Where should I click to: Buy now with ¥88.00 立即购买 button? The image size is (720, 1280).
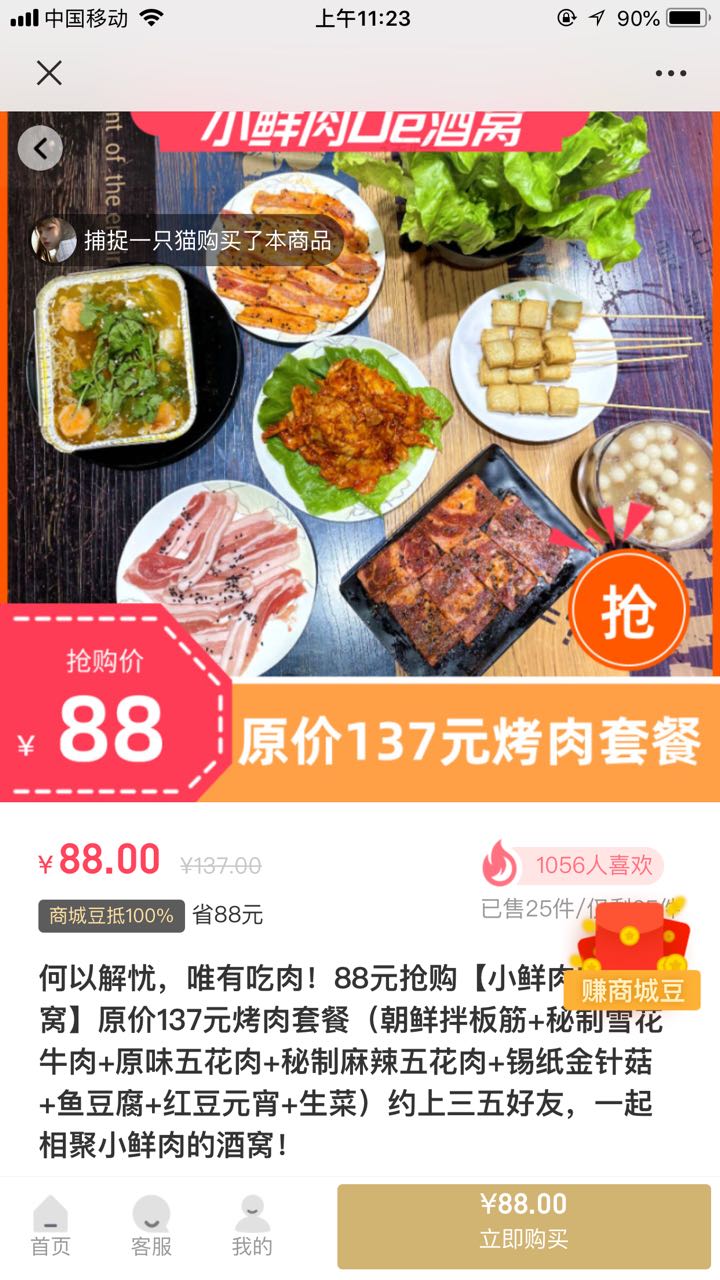coord(524,1226)
